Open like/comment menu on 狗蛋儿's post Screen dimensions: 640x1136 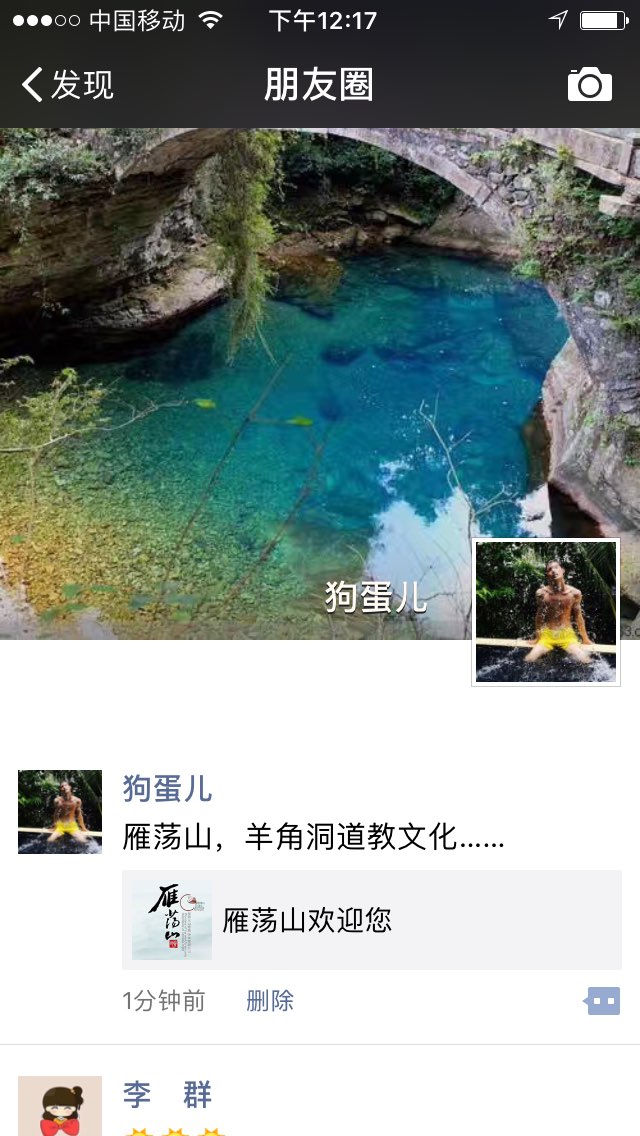tap(603, 1000)
